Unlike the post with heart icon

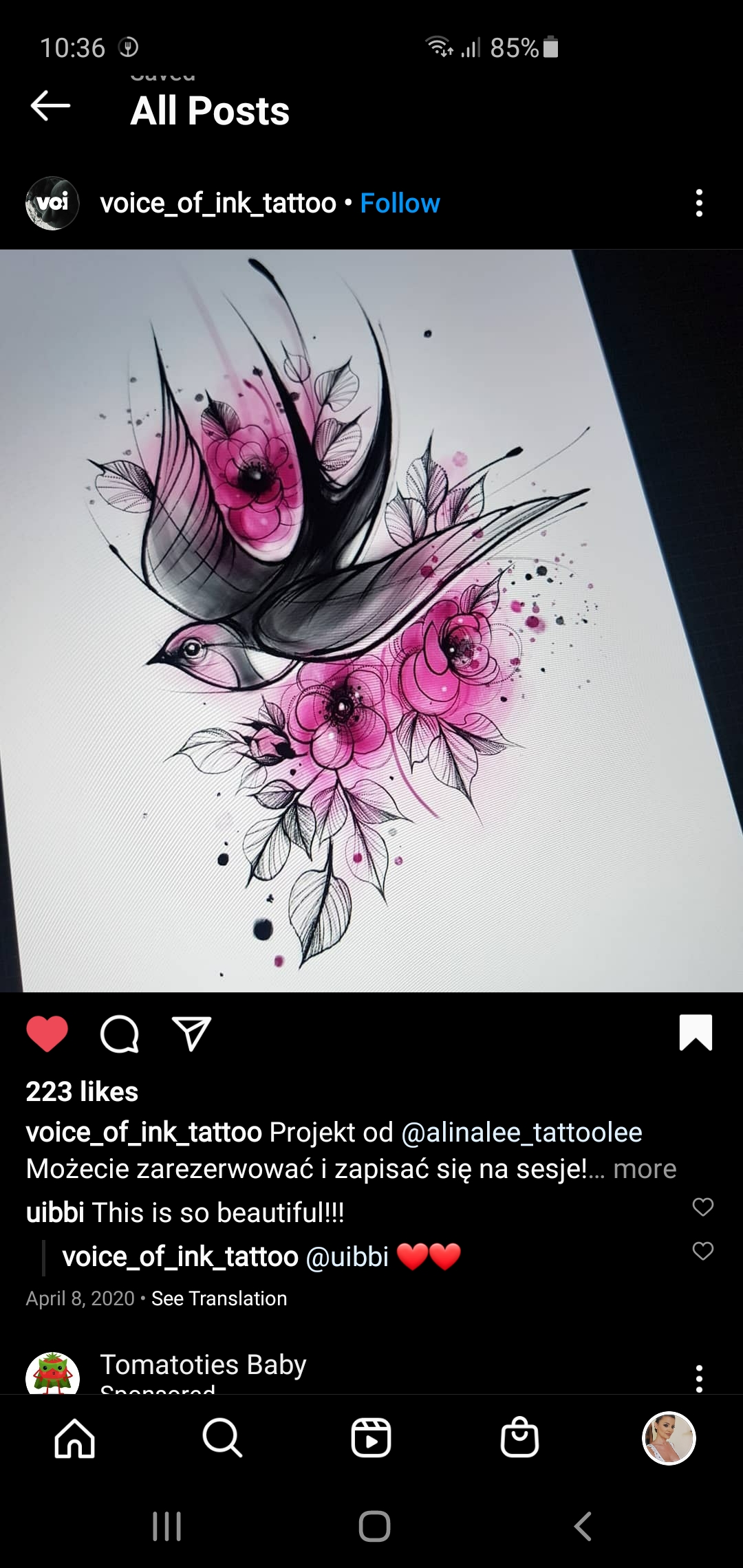(x=47, y=1034)
